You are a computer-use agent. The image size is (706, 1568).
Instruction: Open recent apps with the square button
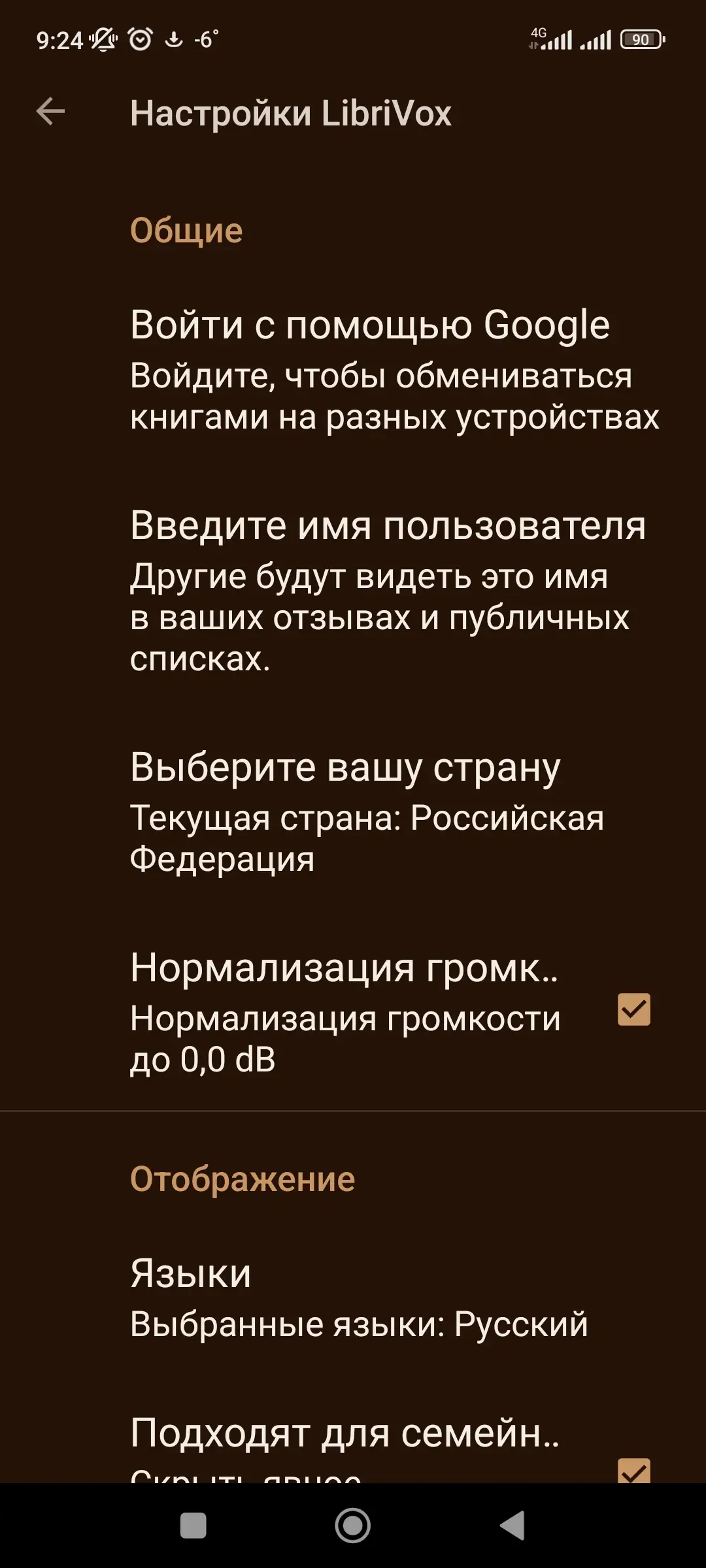(193, 1526)
